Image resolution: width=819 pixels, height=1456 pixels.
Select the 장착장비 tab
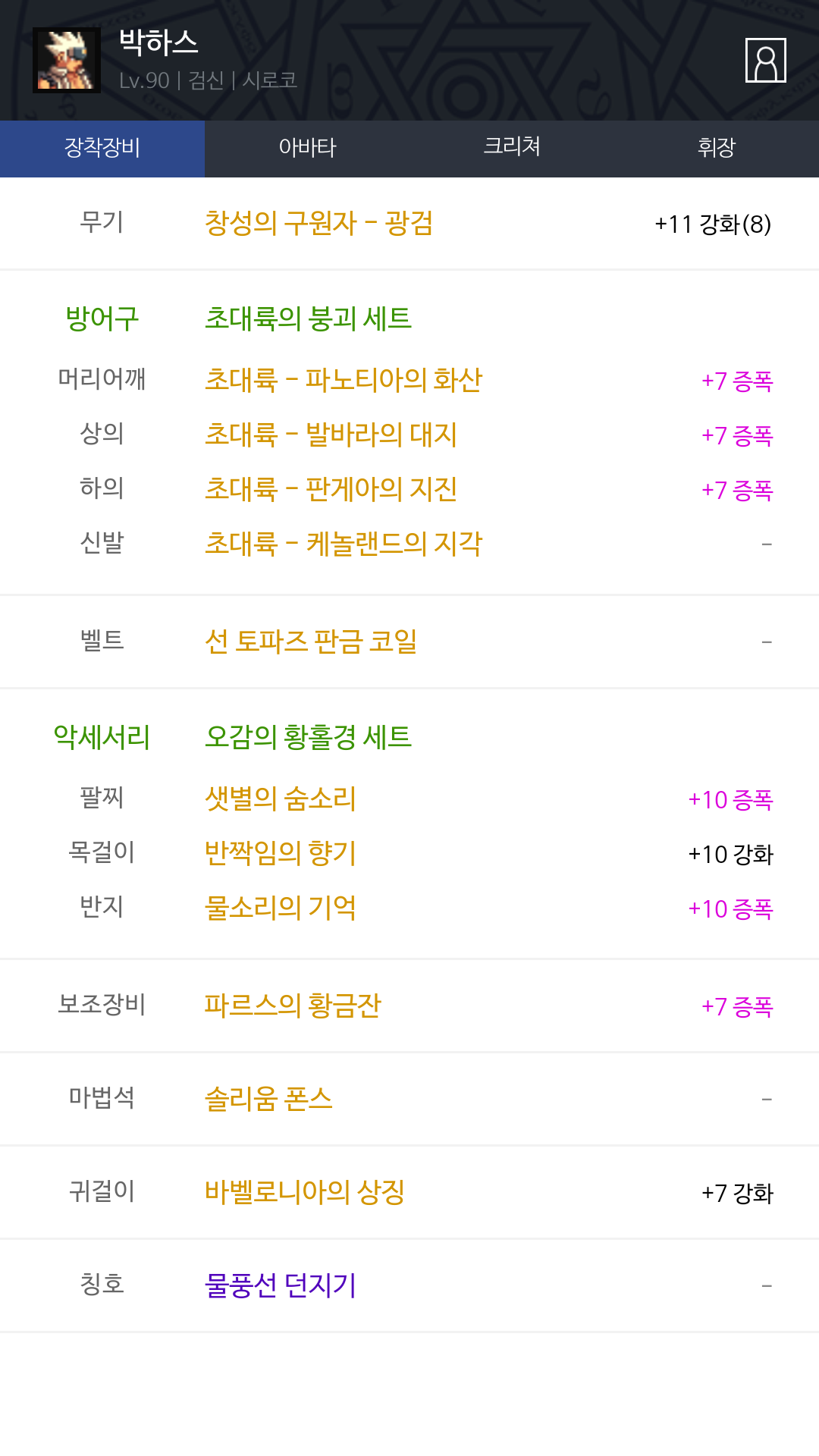click(102, 149)
